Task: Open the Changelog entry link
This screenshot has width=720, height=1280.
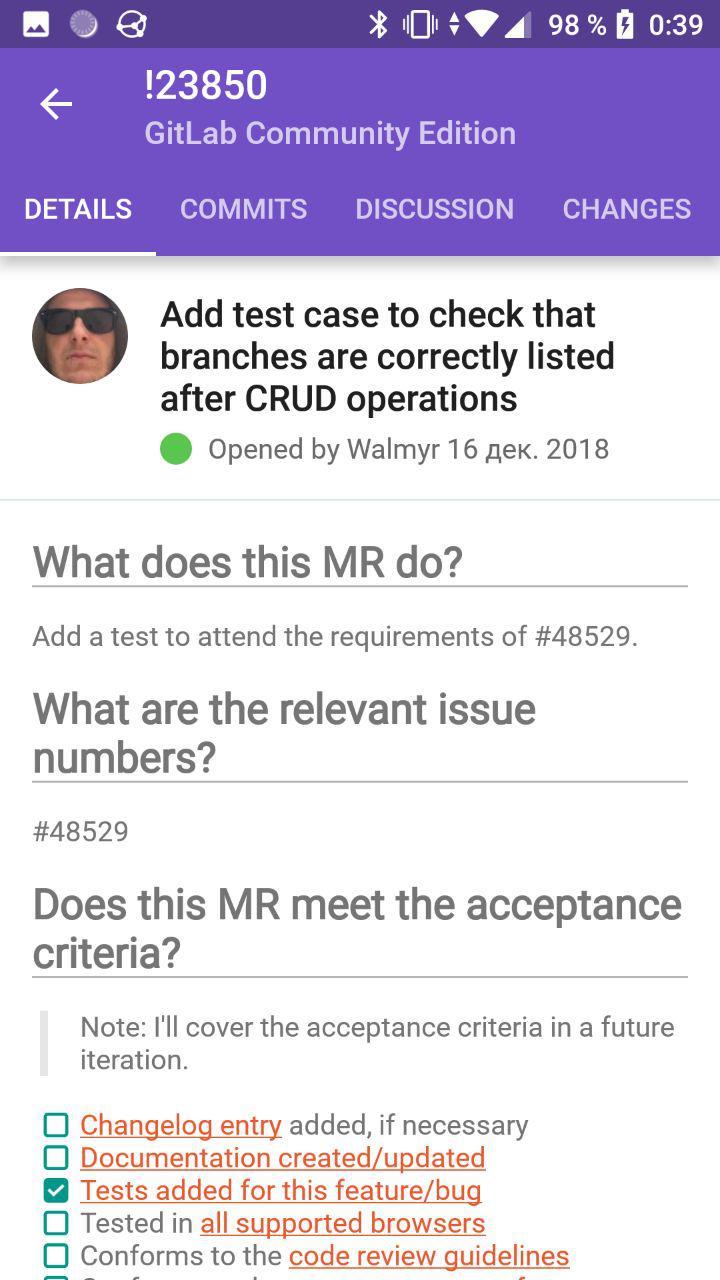Action: (181, 1125)
